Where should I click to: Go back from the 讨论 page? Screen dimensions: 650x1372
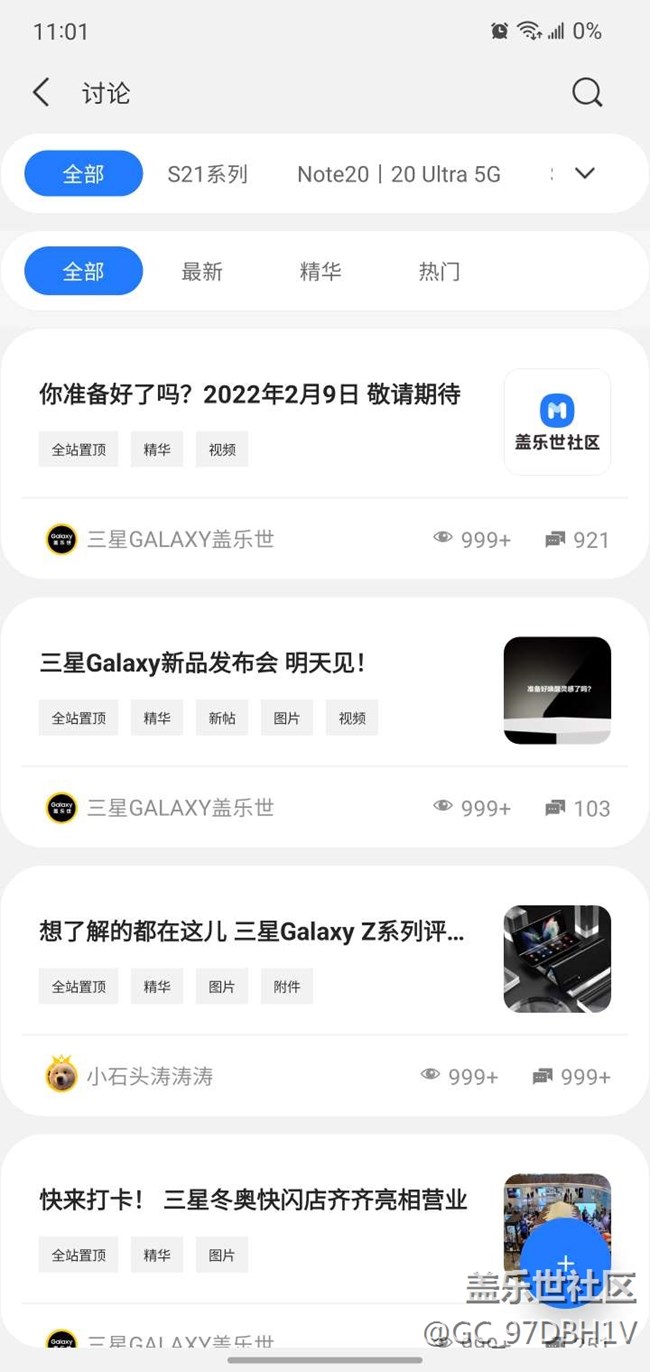pyautogui.click(x=41, y=93)
